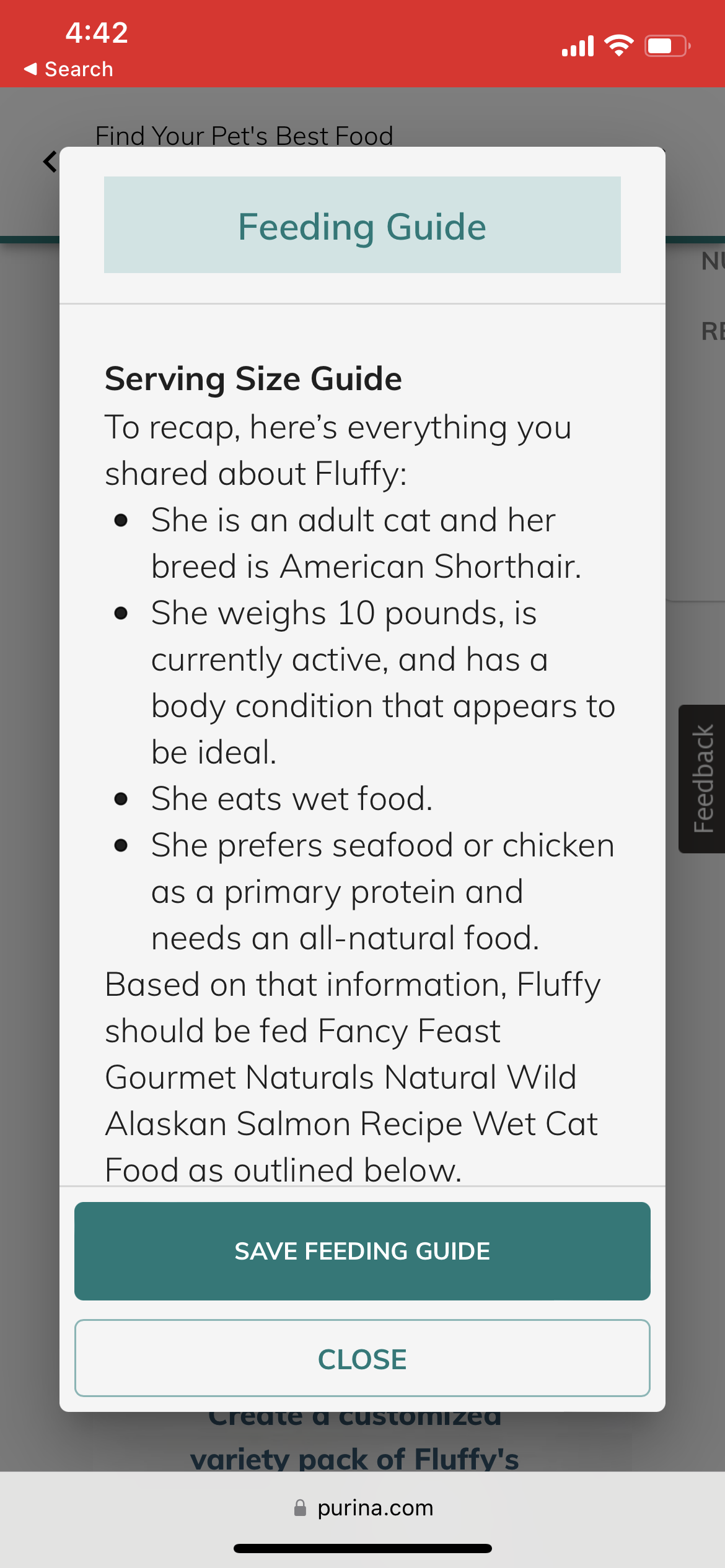This screenshot has height=1568, width=725.
Task: Go back from Find Your Pet's Best Food
Action: (49, 162)
